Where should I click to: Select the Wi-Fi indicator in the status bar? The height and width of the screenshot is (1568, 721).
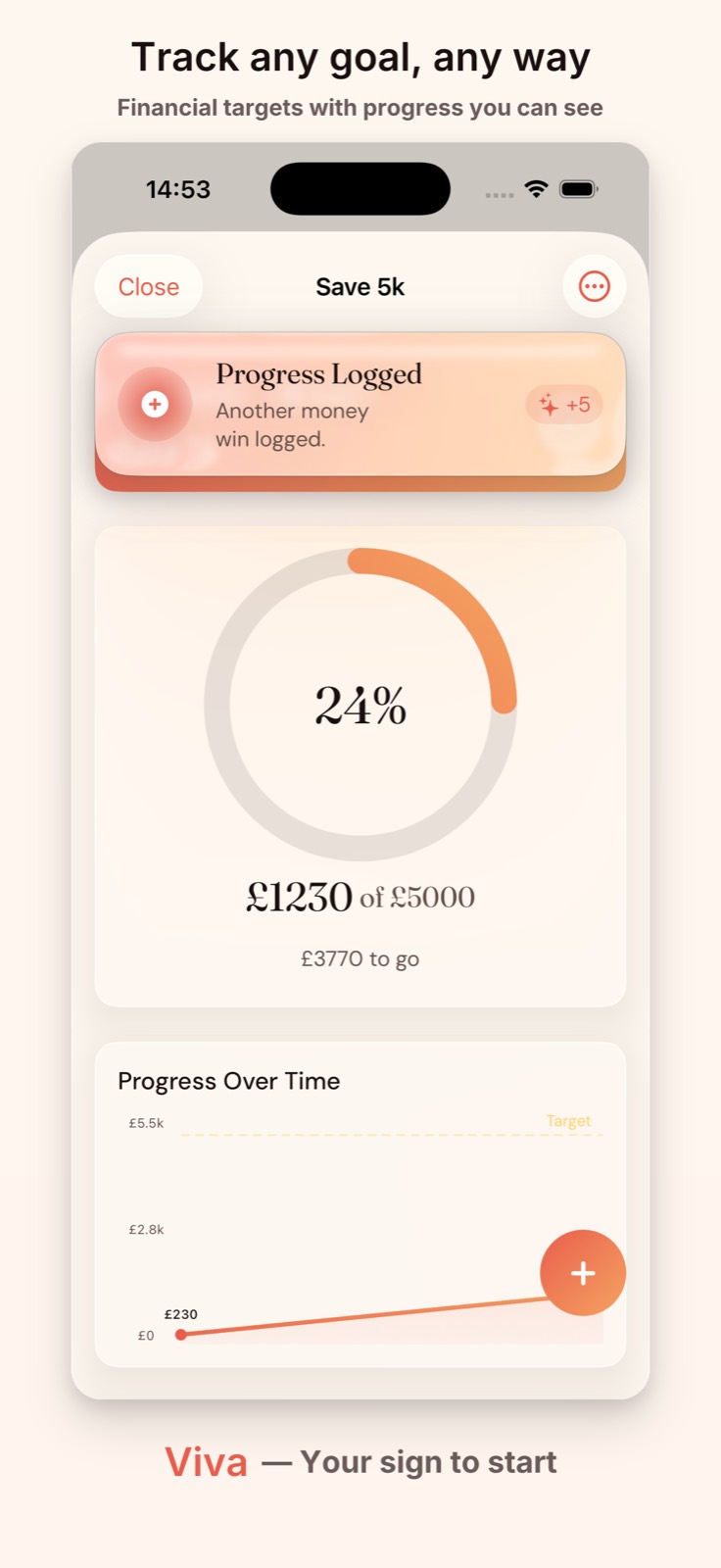[x=535, y=188]
